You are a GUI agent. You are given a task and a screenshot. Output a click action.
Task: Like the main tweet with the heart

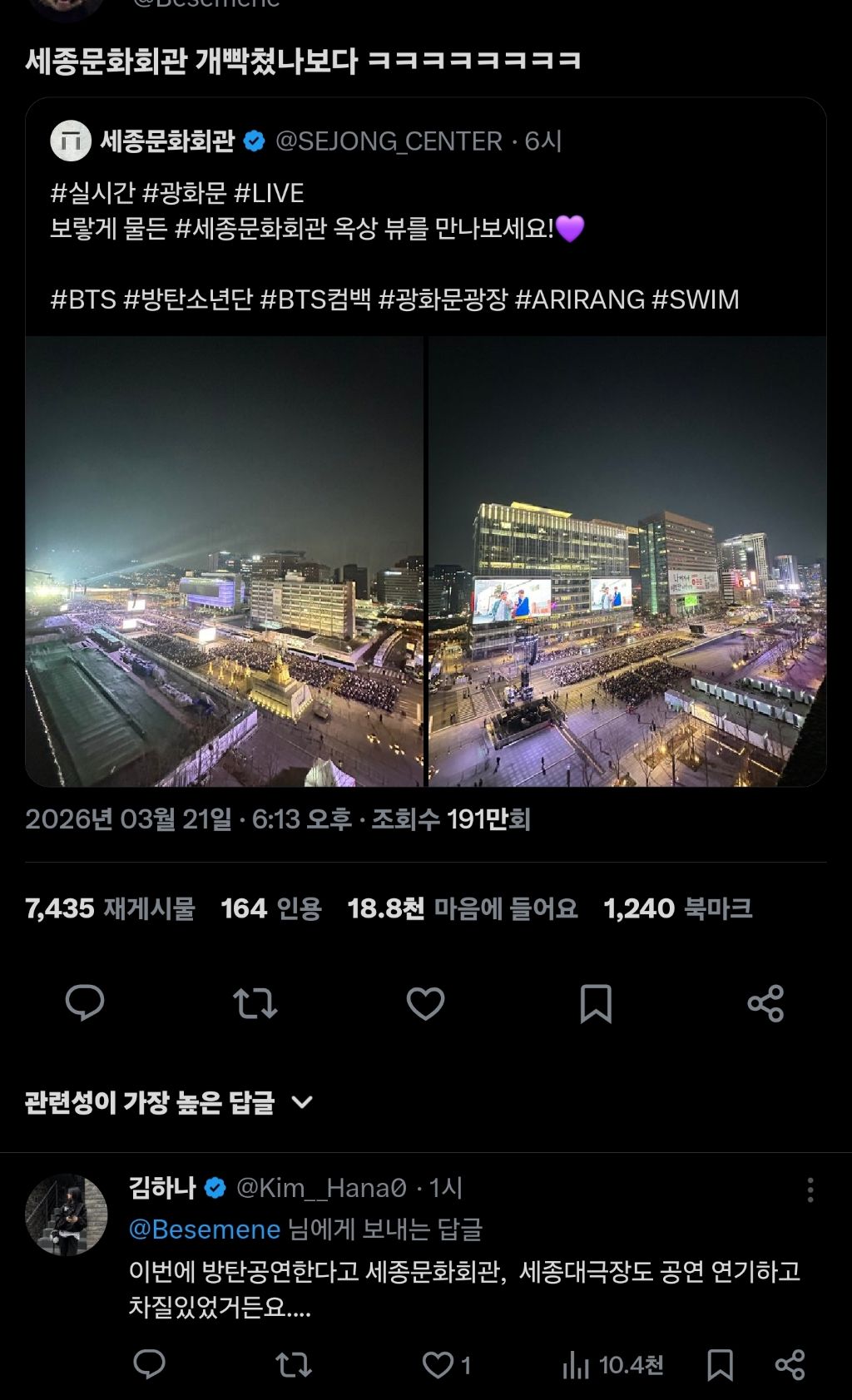pos(425,1003)
